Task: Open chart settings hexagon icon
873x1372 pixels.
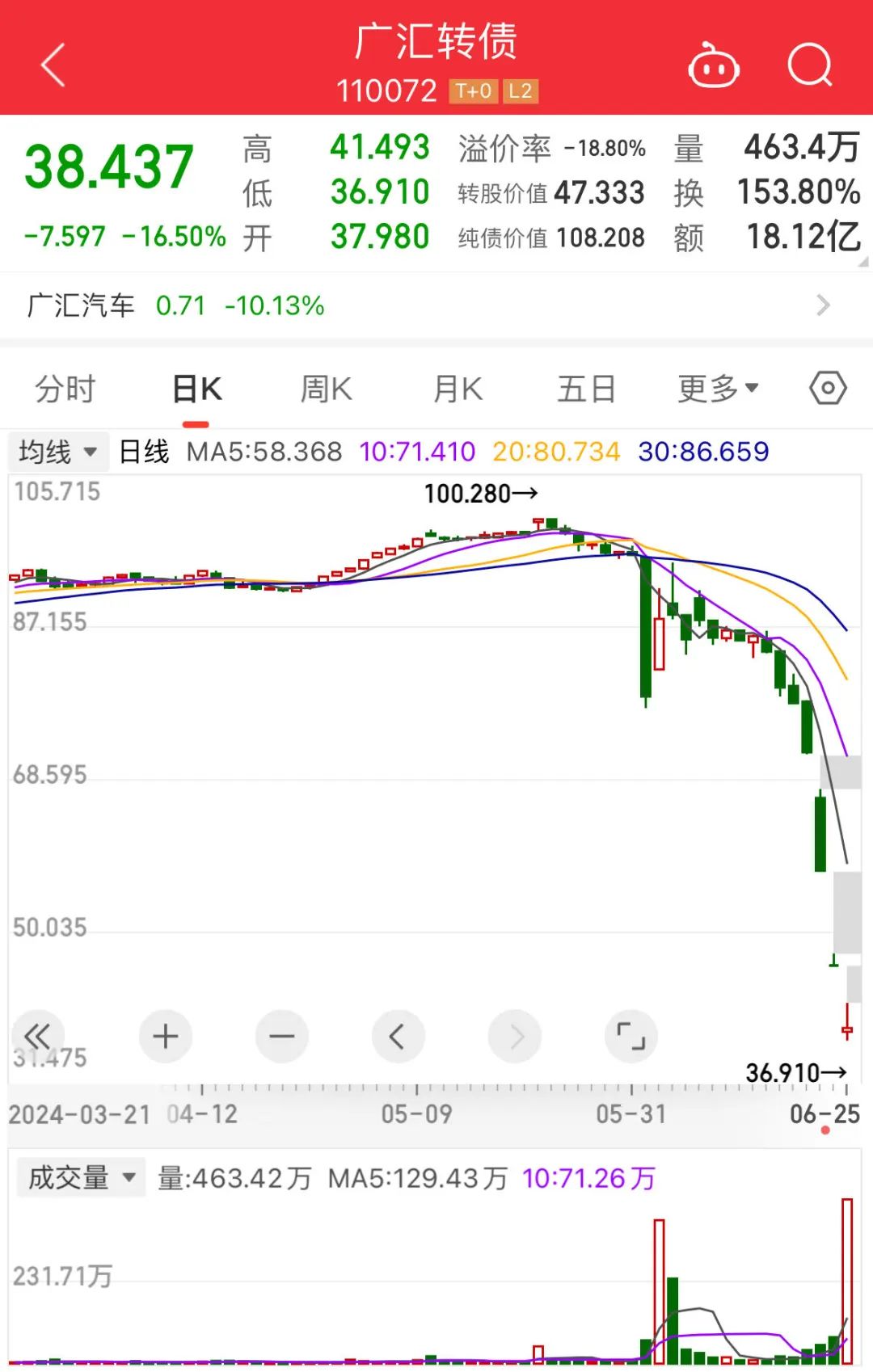Action: pos(828,389)
